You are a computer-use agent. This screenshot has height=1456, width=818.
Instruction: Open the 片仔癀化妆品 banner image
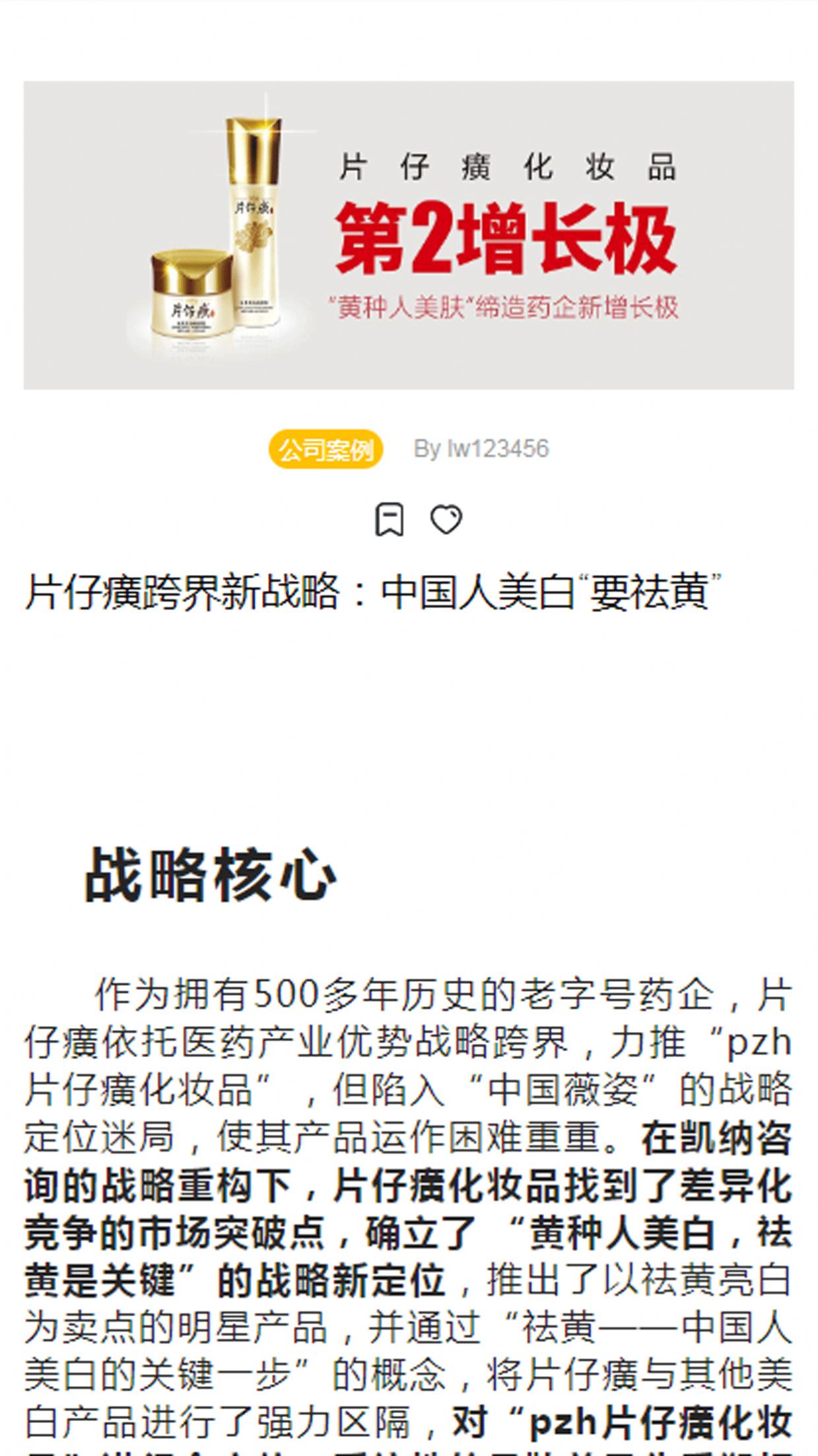(x=409, y=235)
